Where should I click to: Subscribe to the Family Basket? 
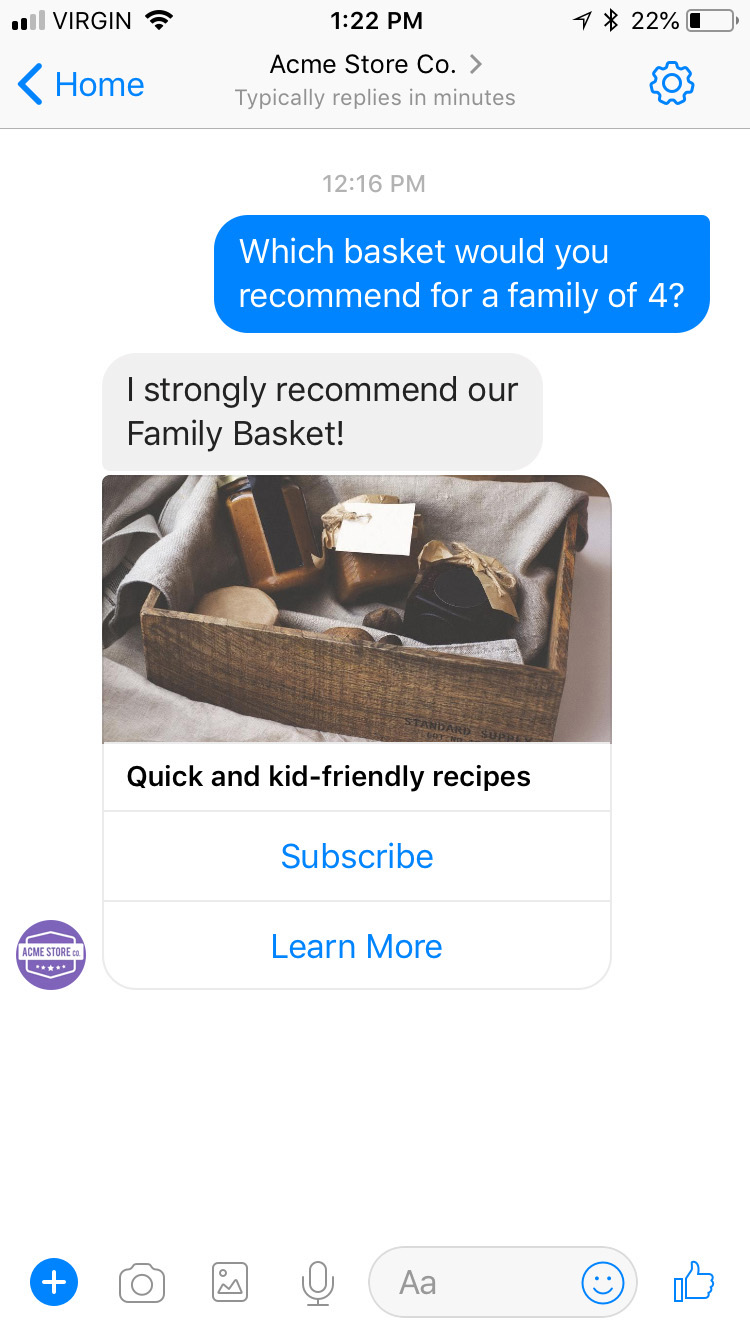357,856
